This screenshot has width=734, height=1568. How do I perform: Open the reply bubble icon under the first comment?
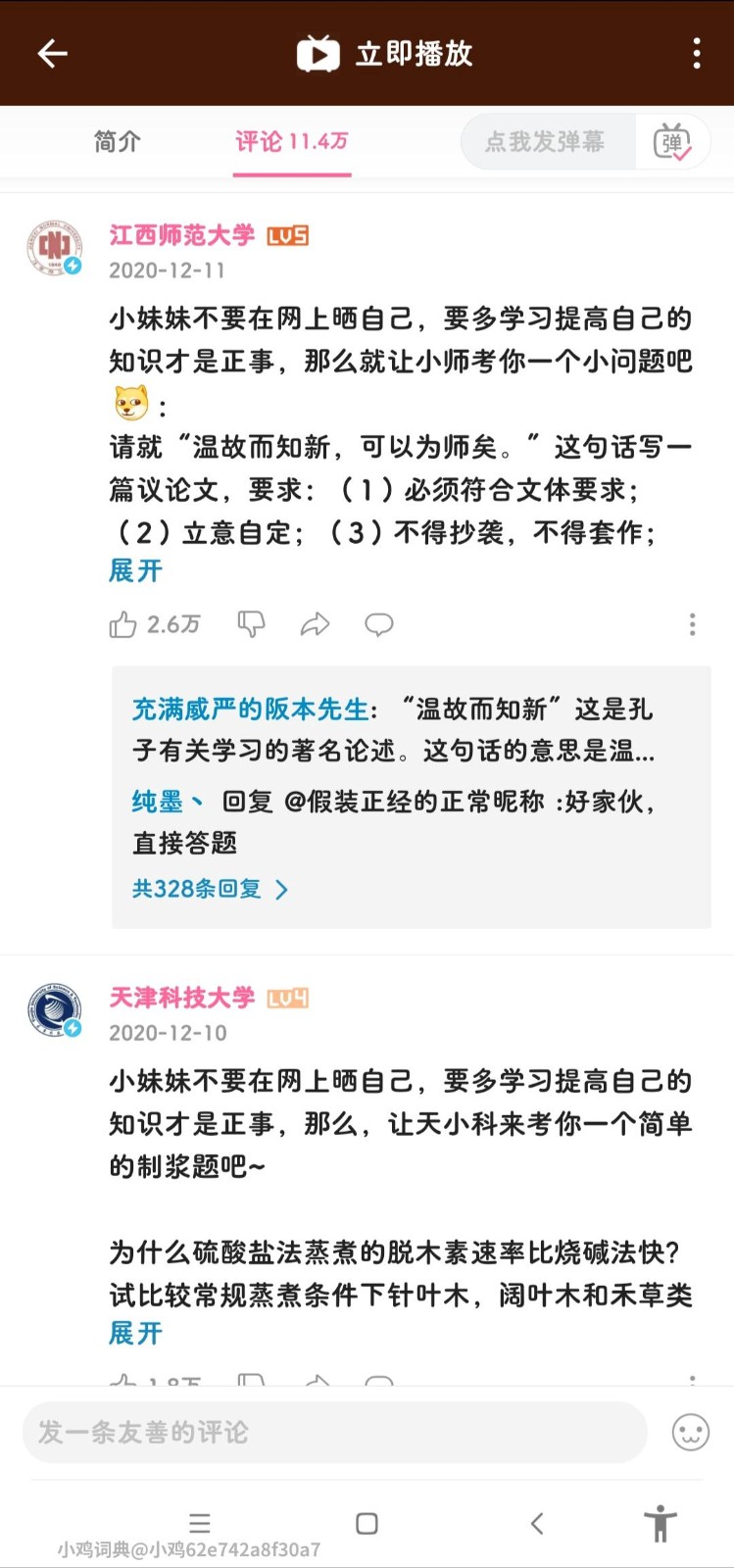pos(378,623)
